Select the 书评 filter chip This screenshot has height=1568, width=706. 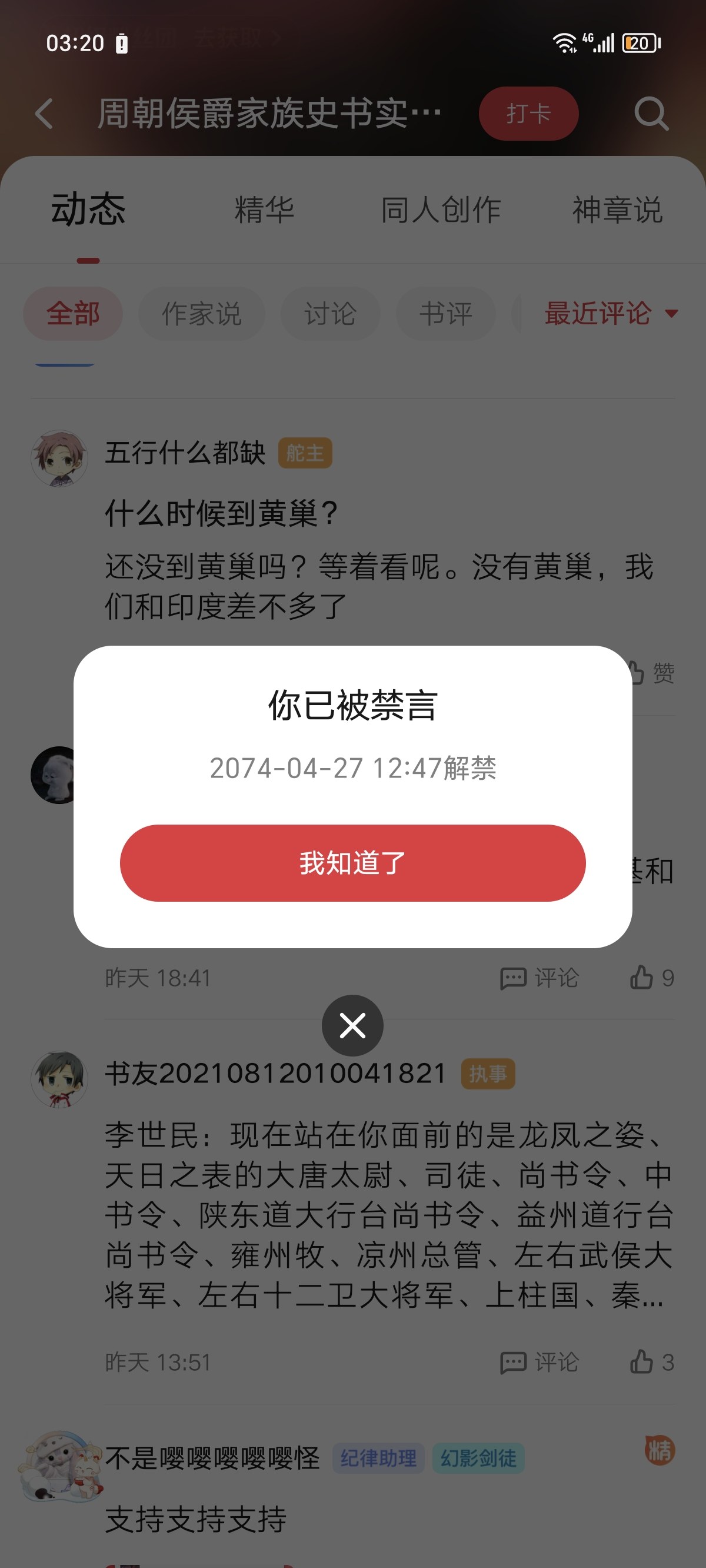point(445,314)
